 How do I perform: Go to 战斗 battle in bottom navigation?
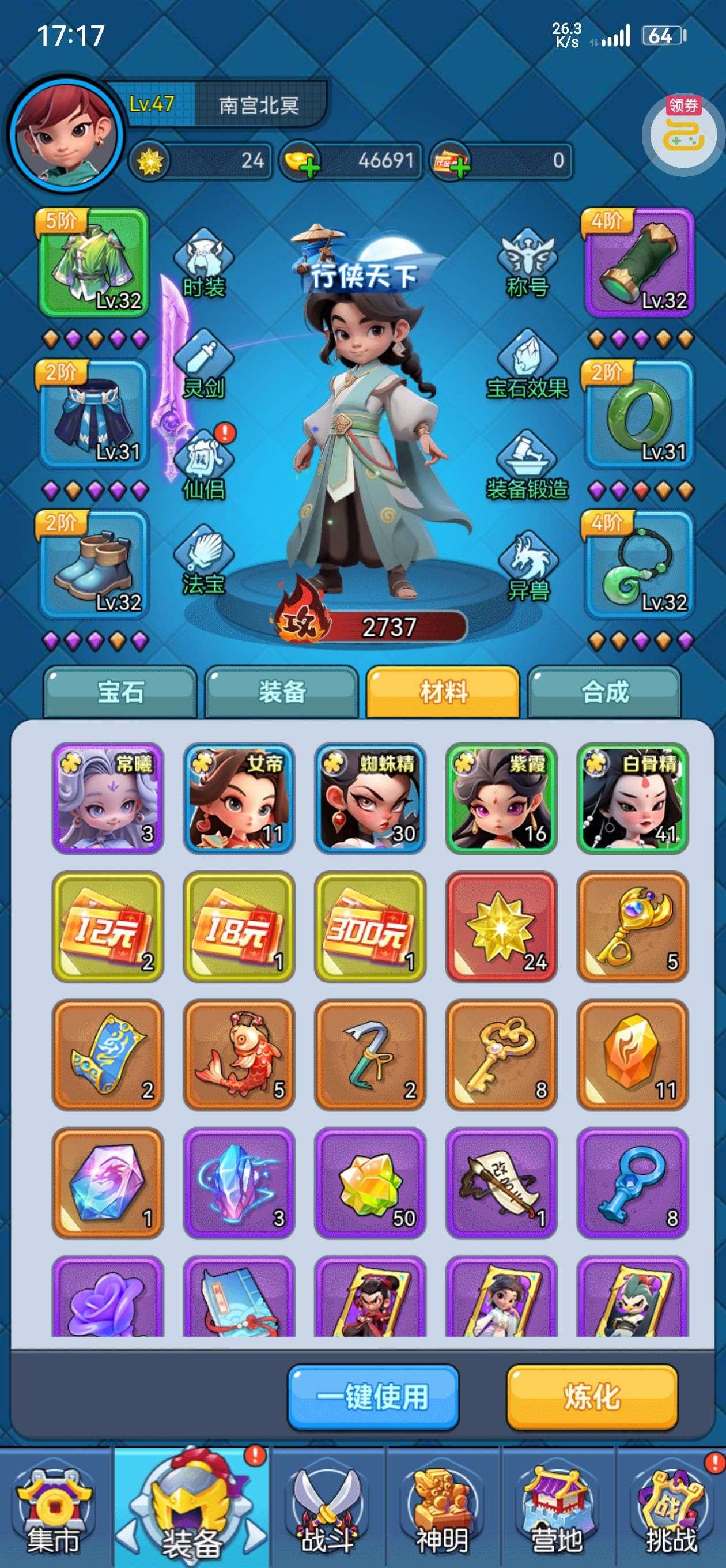click(x=327, y=1511)
